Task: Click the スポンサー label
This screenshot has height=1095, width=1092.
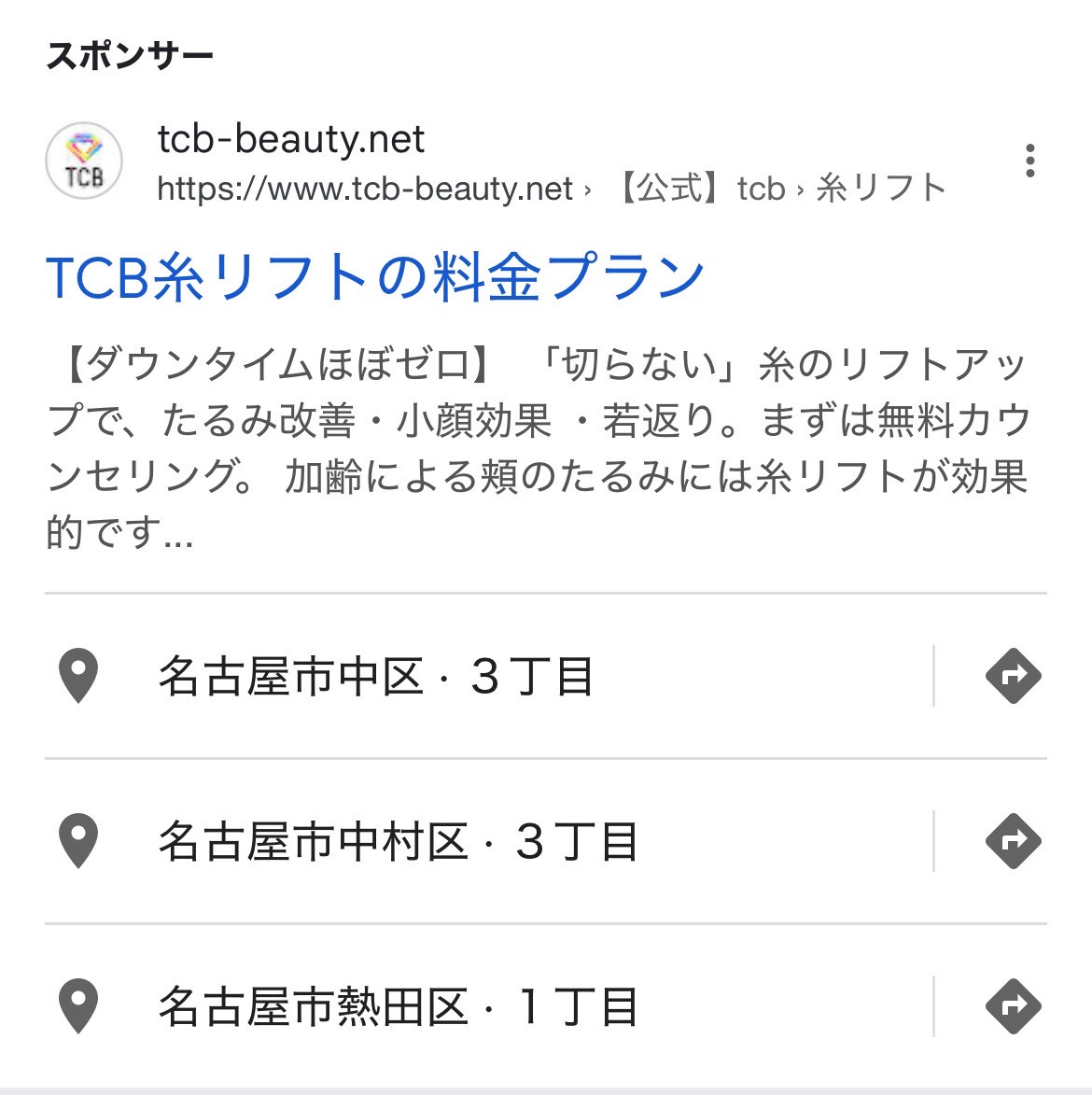Action: 130,54
